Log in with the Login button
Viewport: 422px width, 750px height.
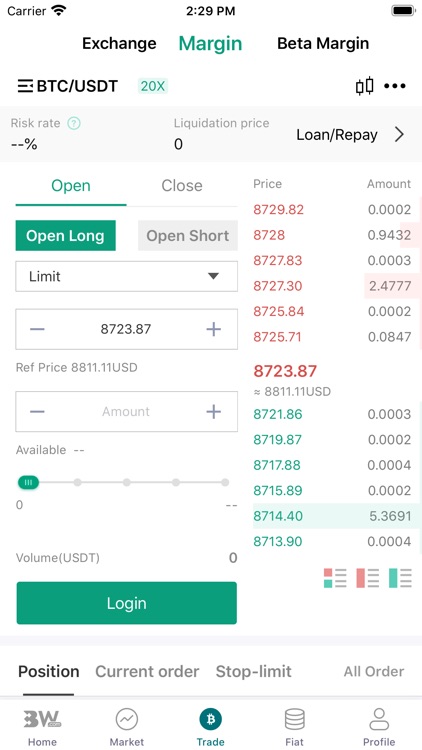click(126, 603)
